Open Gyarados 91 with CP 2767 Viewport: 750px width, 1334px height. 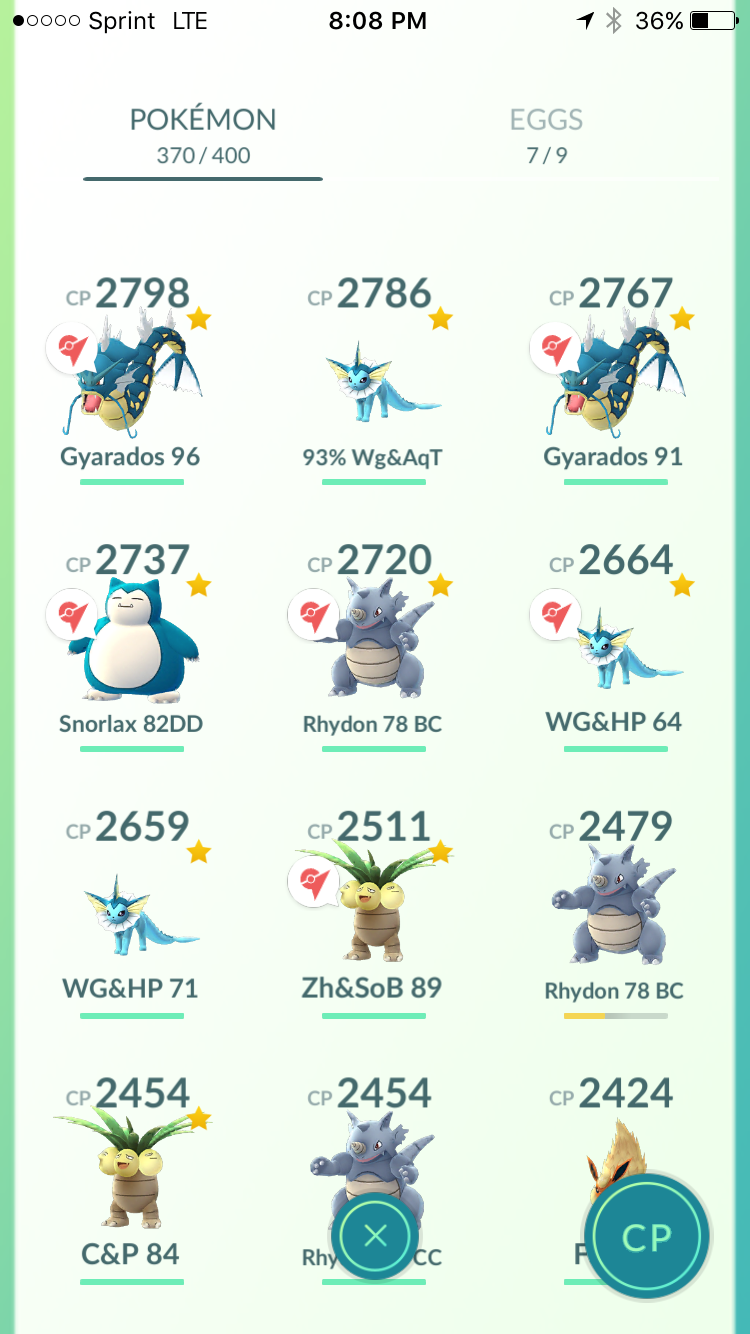[616, 380]
